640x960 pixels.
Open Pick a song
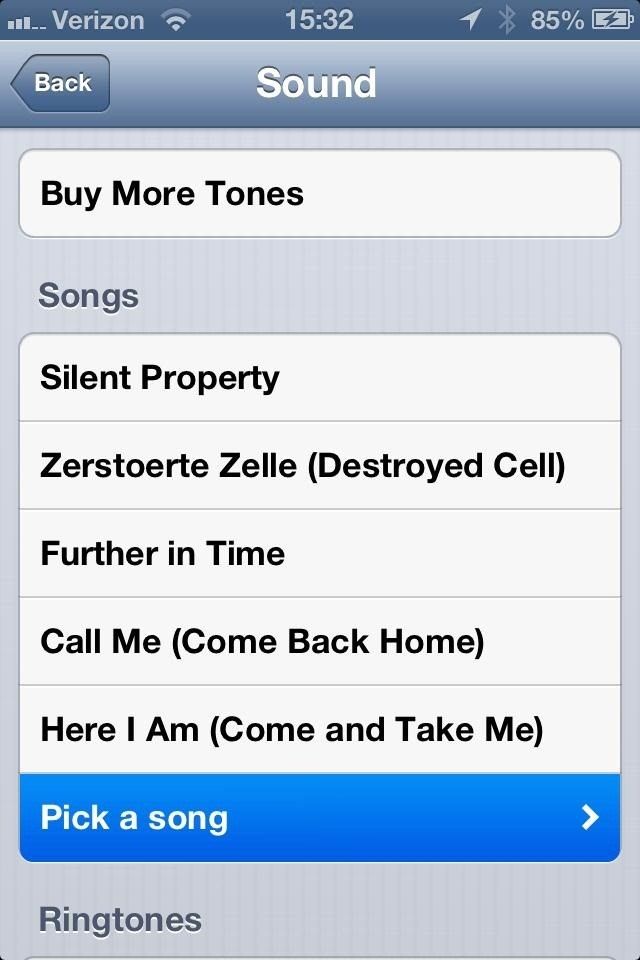pyautogui.click(x=320, y=818)
